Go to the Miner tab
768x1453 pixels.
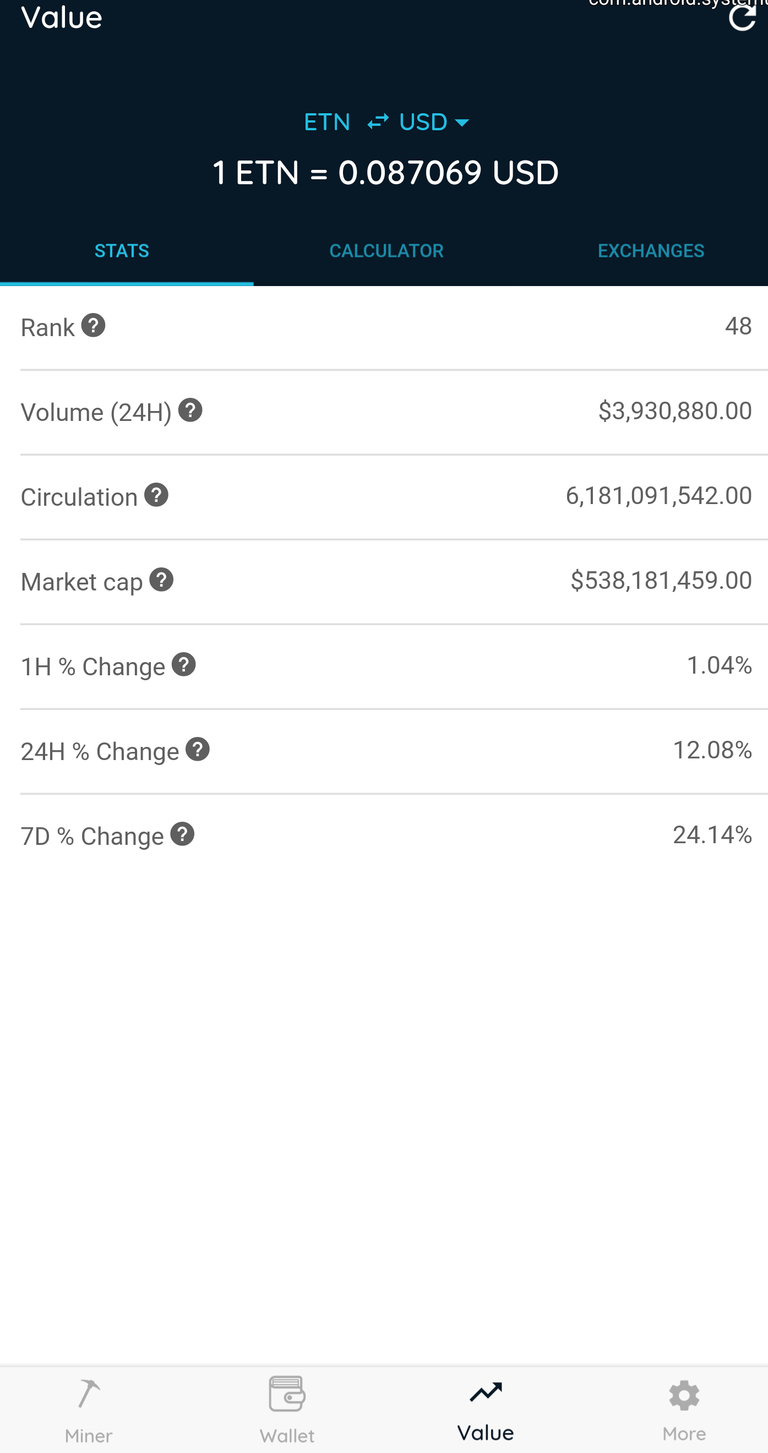[89, 1410]
